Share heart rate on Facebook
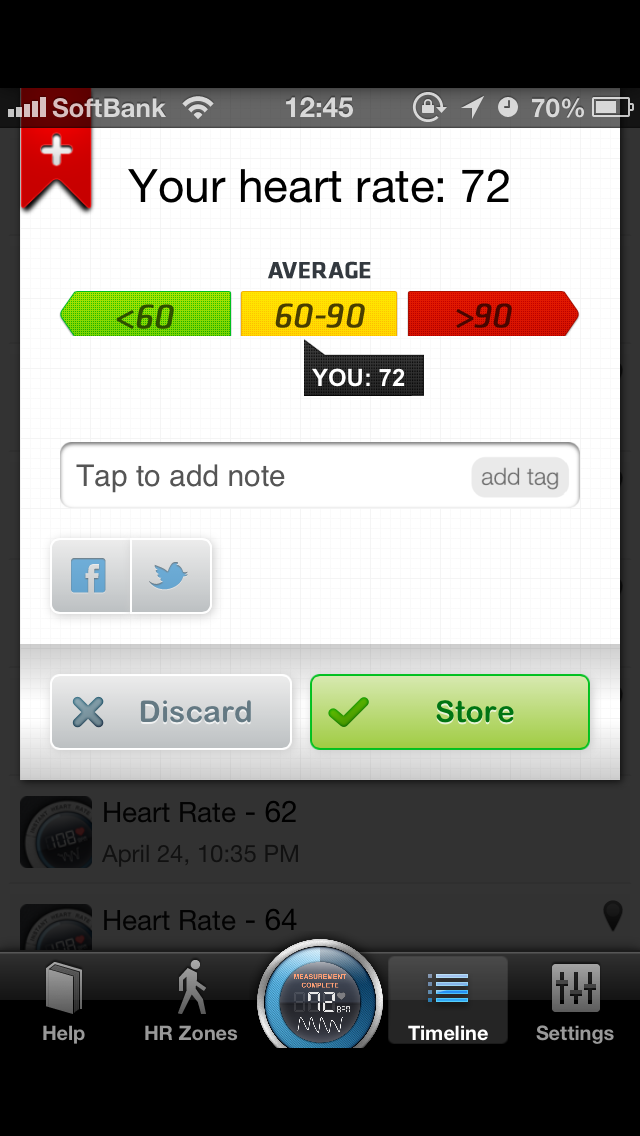The image size is (640, 1136). pyautogui.click(x=90, y=576)
